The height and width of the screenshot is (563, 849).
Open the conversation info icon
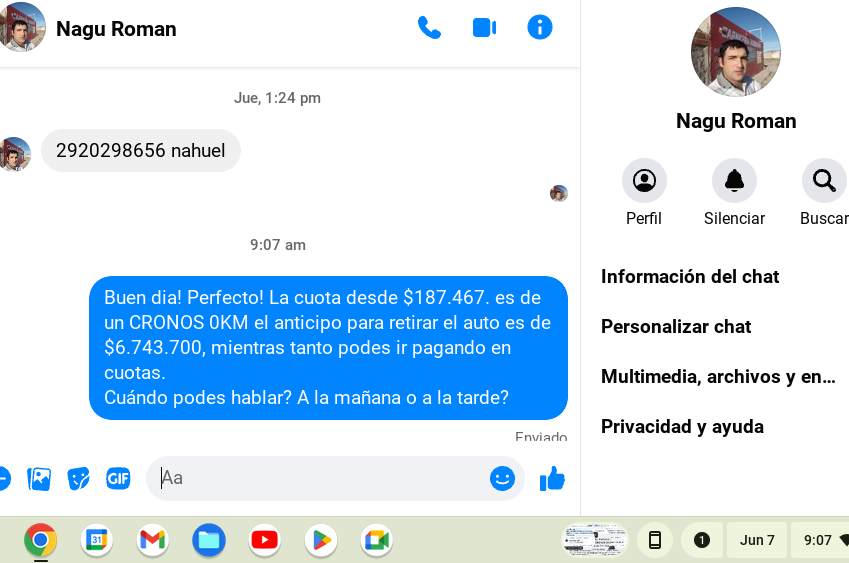pyautogui.click(x=539, y=28)
